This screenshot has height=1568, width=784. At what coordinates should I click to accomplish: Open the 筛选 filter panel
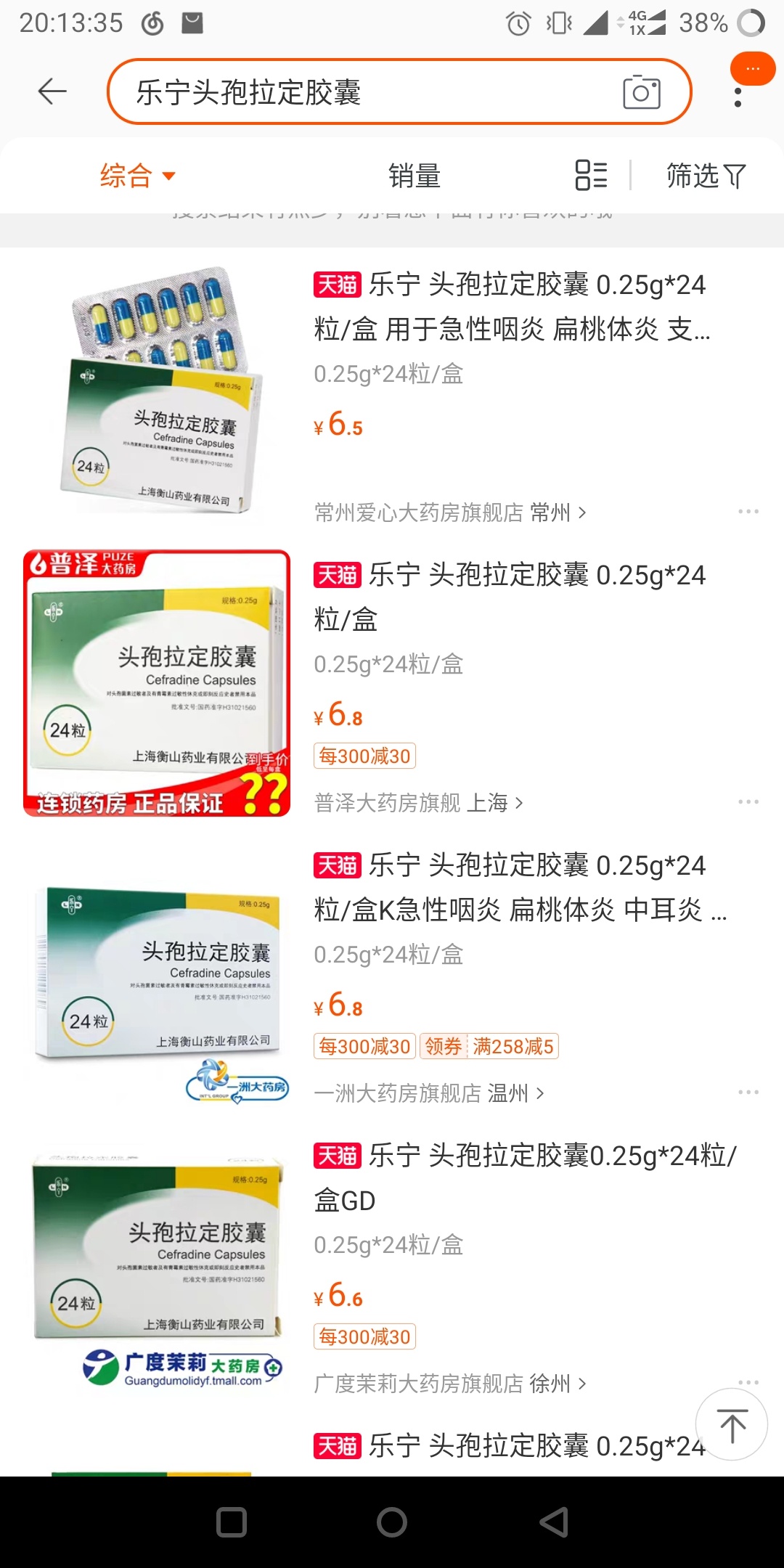coord(706,176)
